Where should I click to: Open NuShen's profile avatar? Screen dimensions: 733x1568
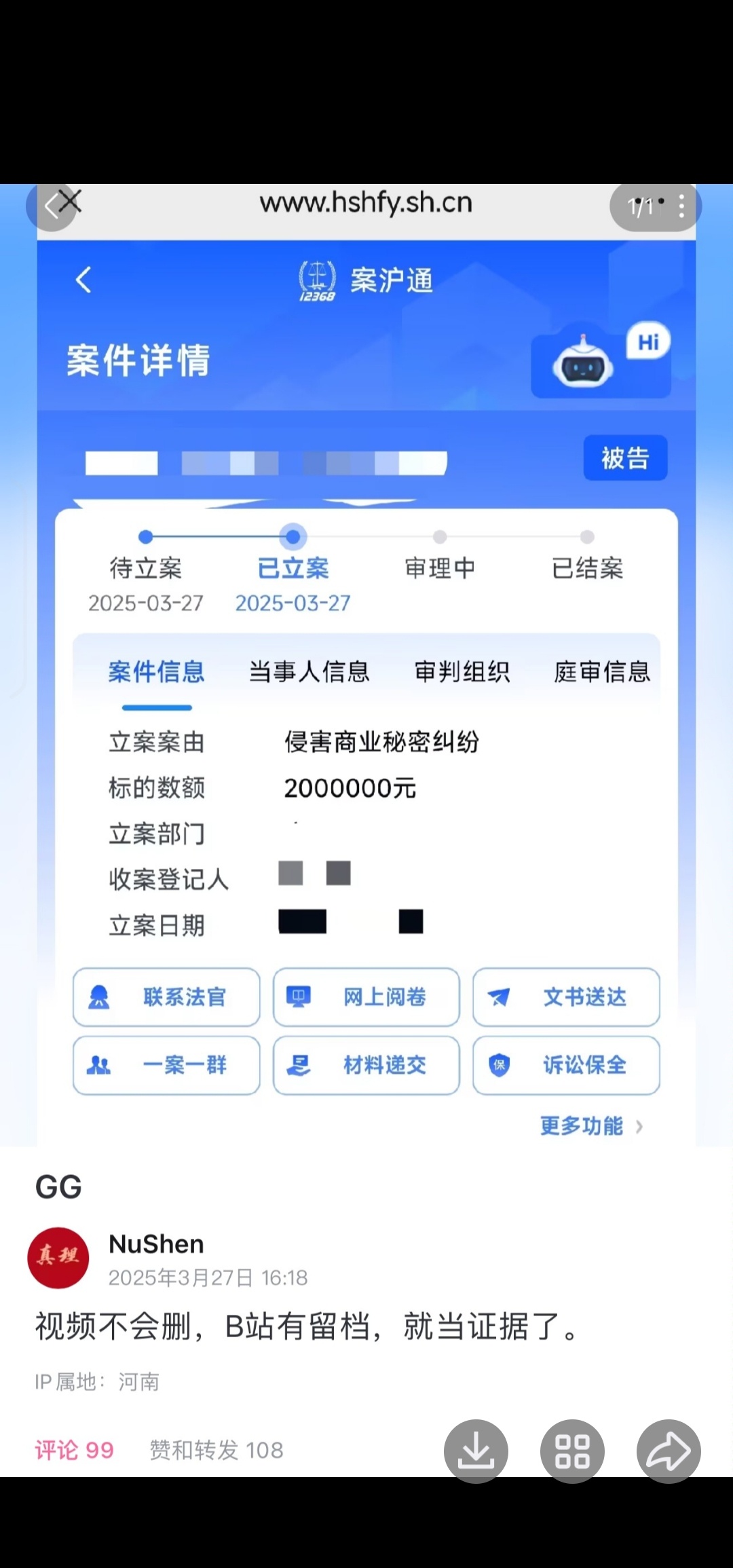coord(58,1257)
